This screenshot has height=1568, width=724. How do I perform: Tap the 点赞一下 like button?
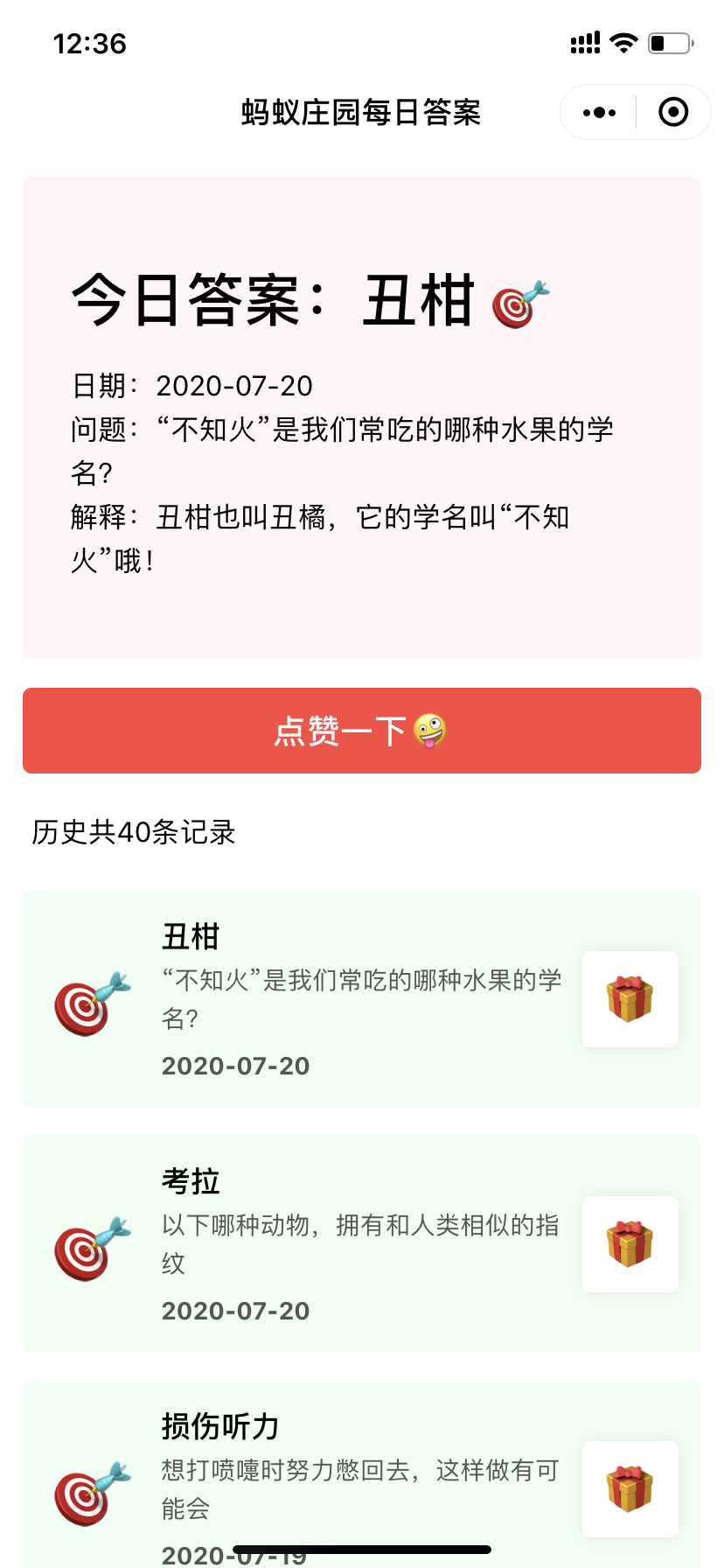click(362, 731)
